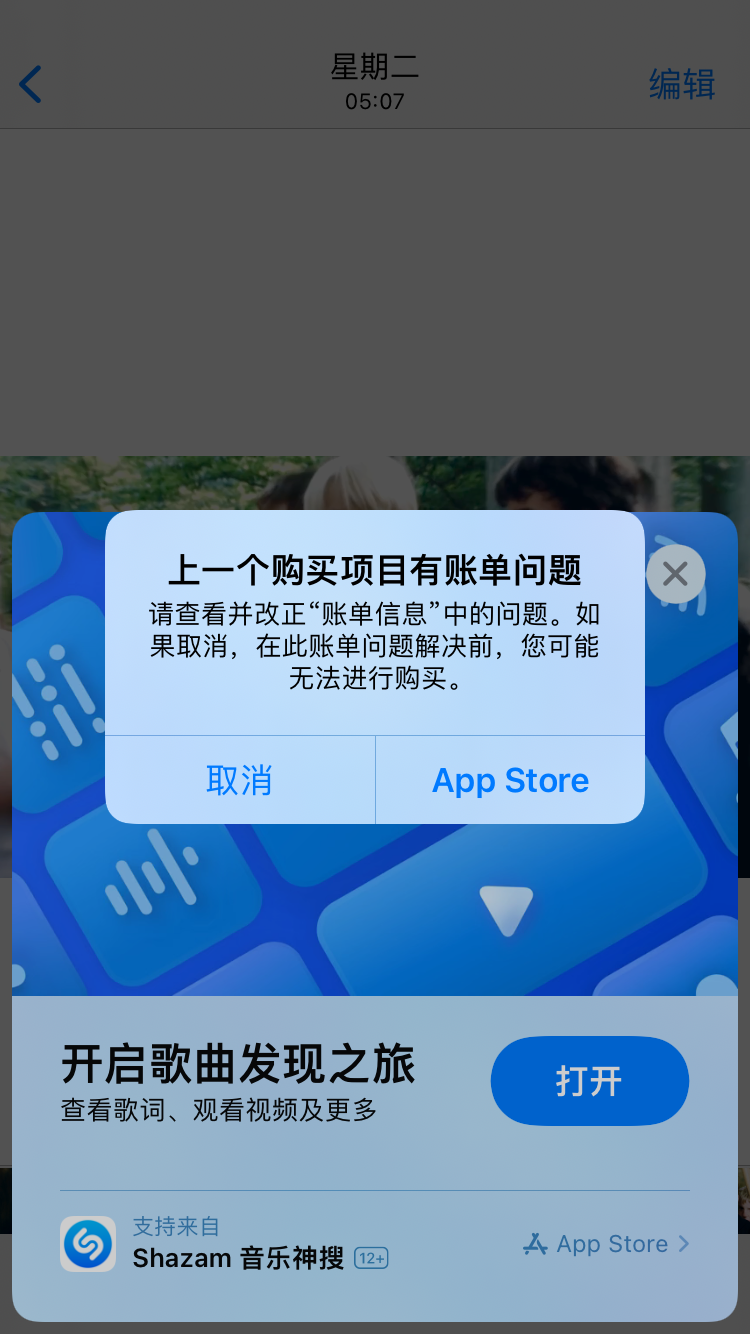Tap 编辑 in the top bar

pos(682,84)
